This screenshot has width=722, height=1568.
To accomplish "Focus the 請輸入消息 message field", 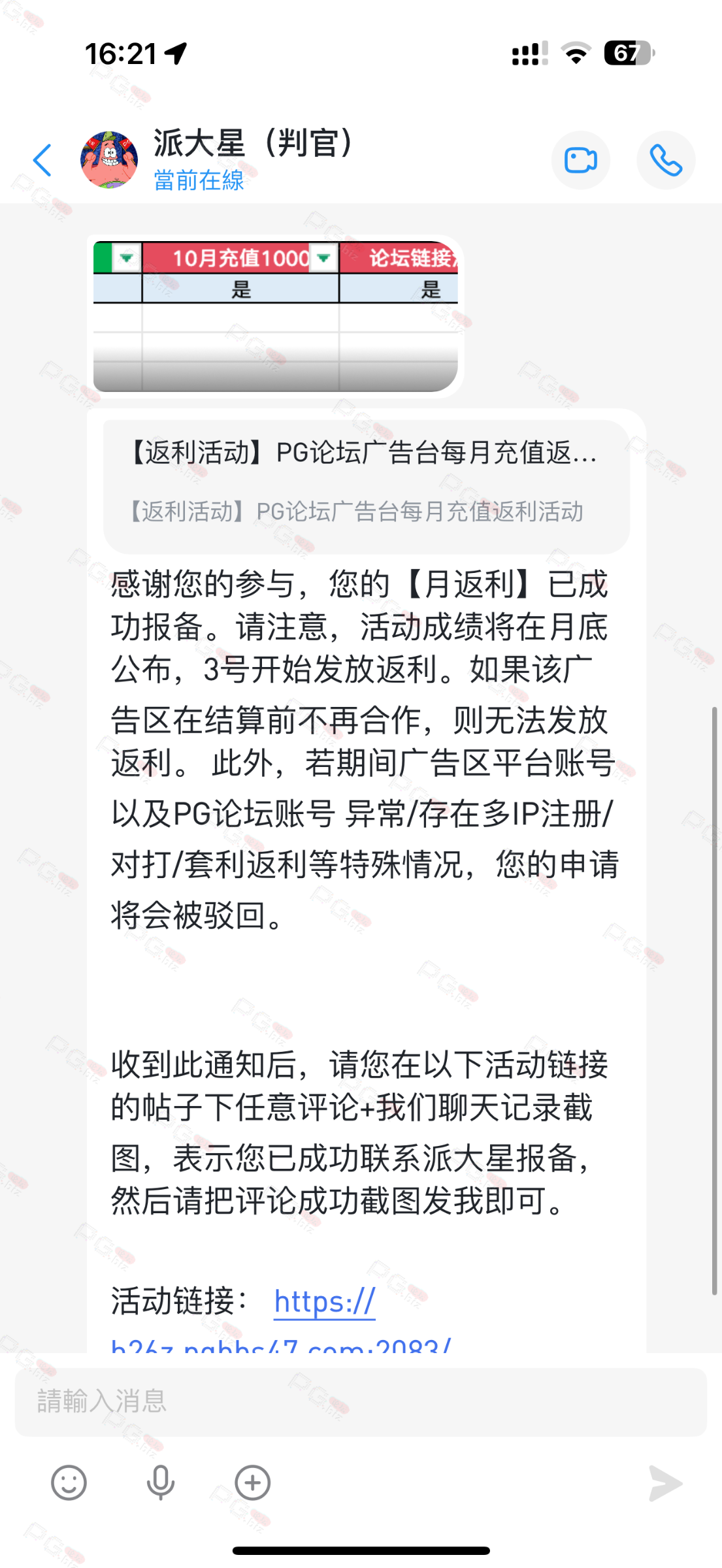I will tap(361, 1401).
